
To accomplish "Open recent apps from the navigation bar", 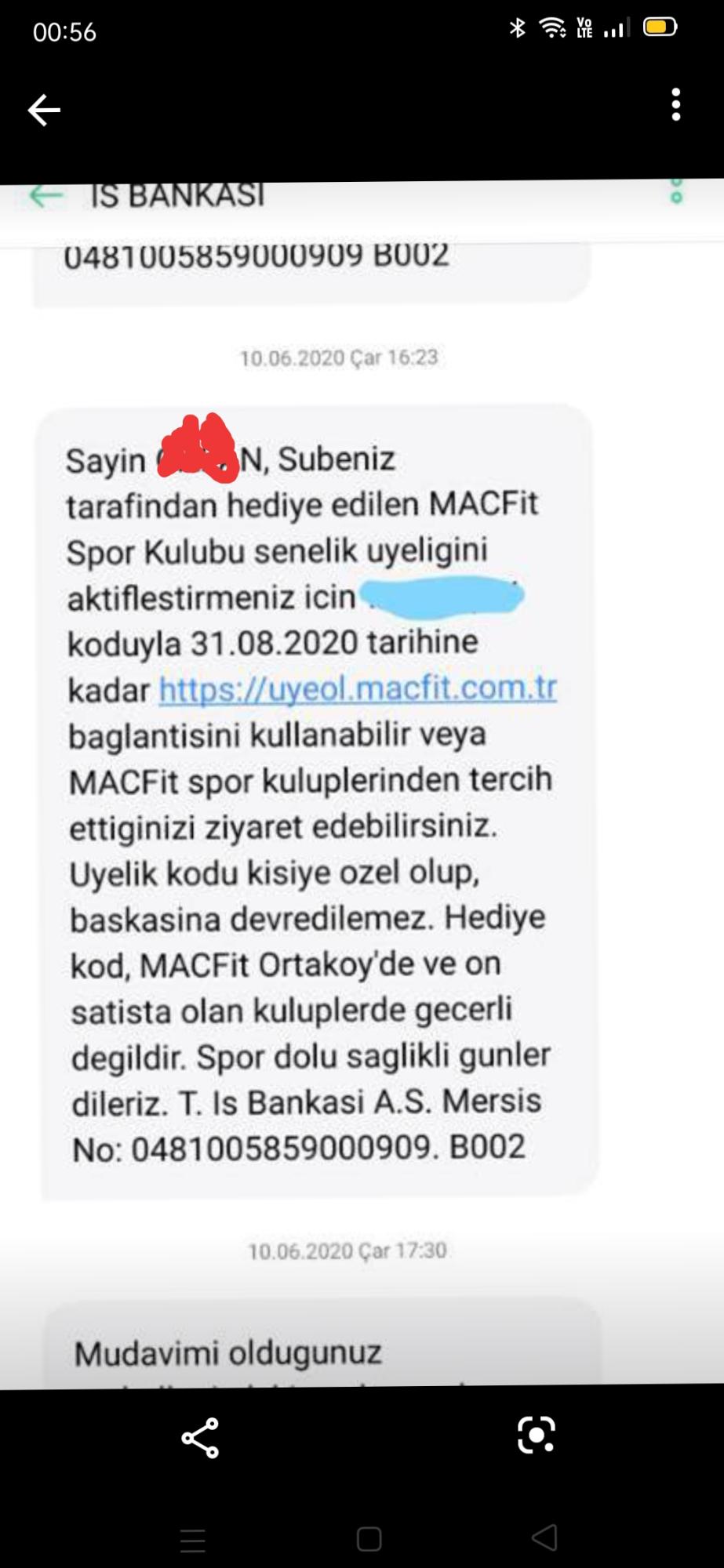I will [193, 1540].
